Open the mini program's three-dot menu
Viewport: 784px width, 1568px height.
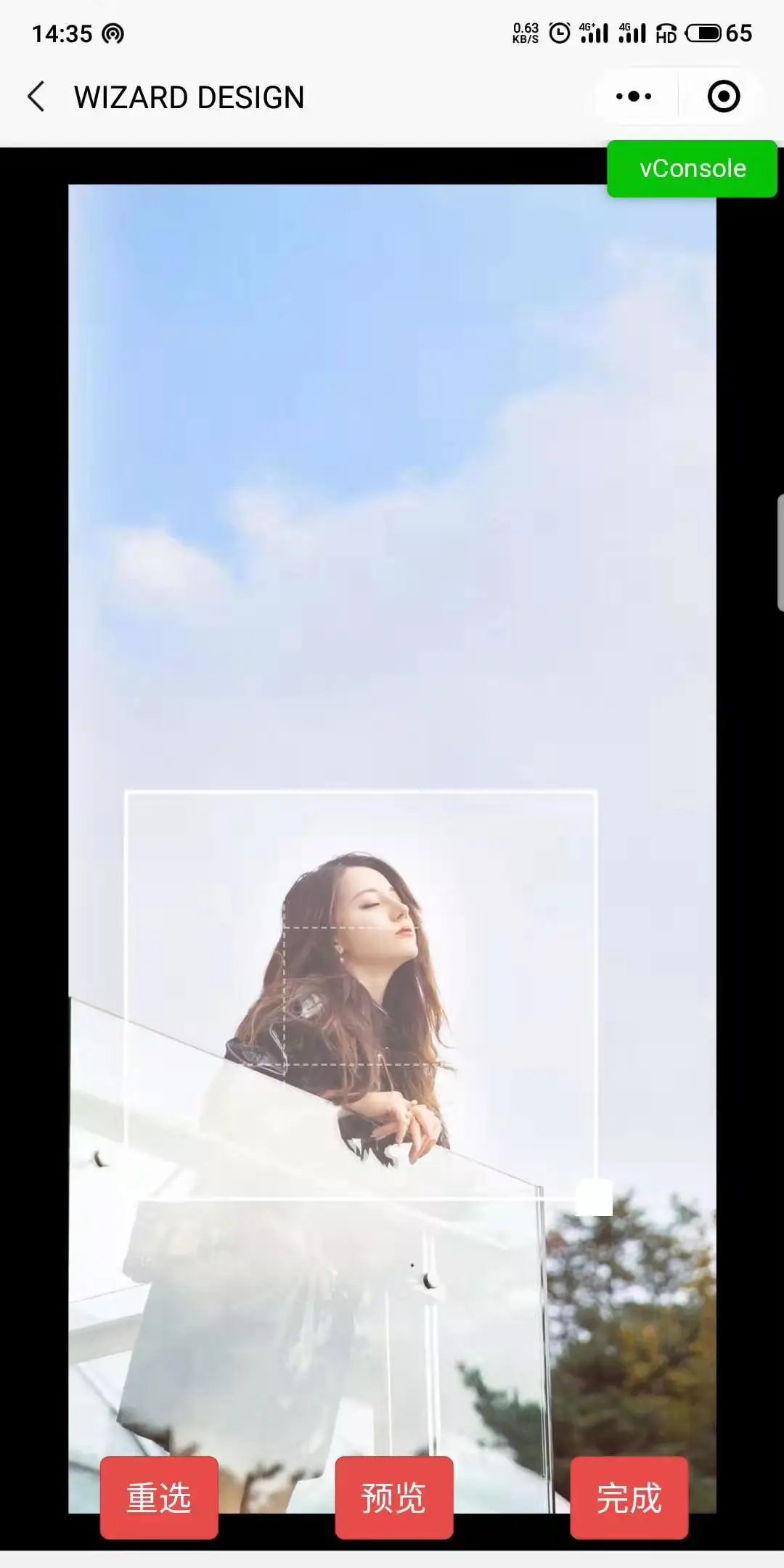click(x=633, y=97)
